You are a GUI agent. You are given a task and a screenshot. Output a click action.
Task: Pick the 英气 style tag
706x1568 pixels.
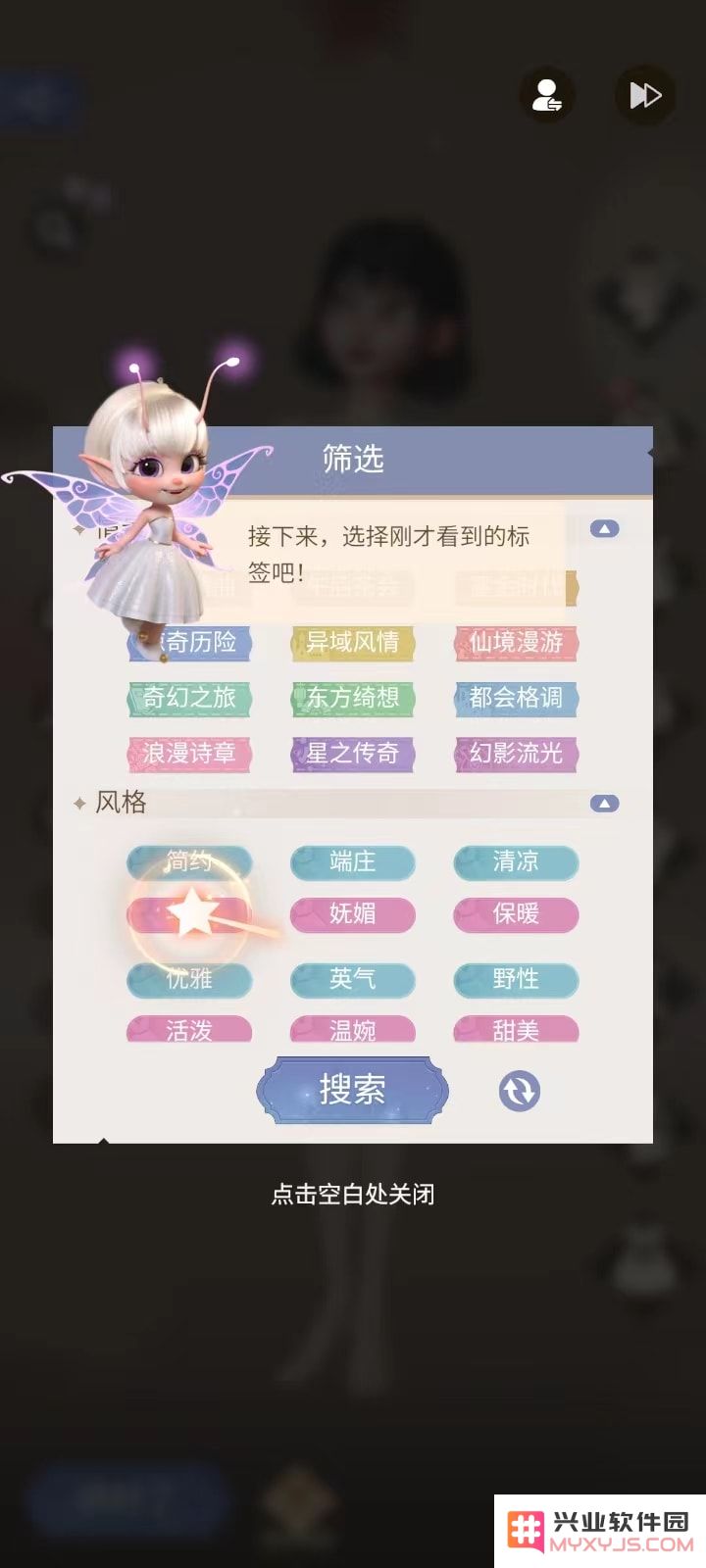353,979
